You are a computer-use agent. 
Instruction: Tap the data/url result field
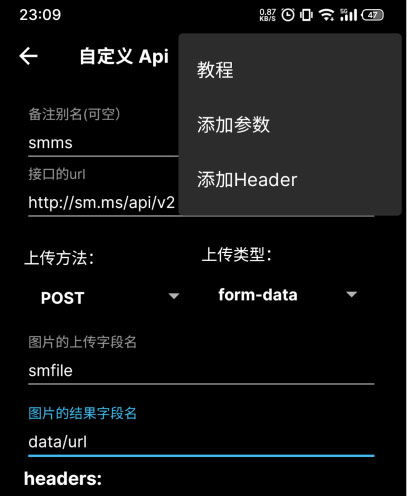tap(201, 442)
